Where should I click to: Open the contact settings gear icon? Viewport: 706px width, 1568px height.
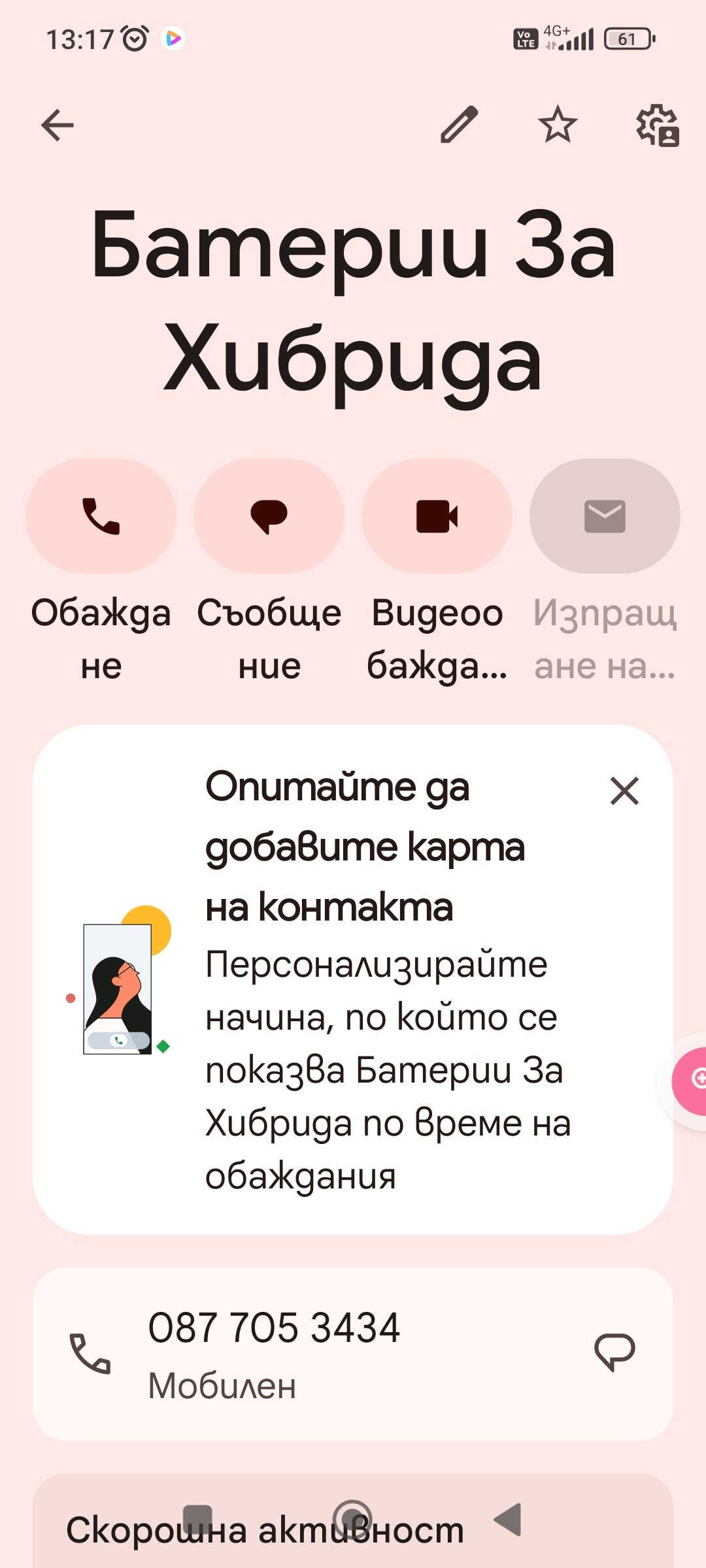point(658,125)
